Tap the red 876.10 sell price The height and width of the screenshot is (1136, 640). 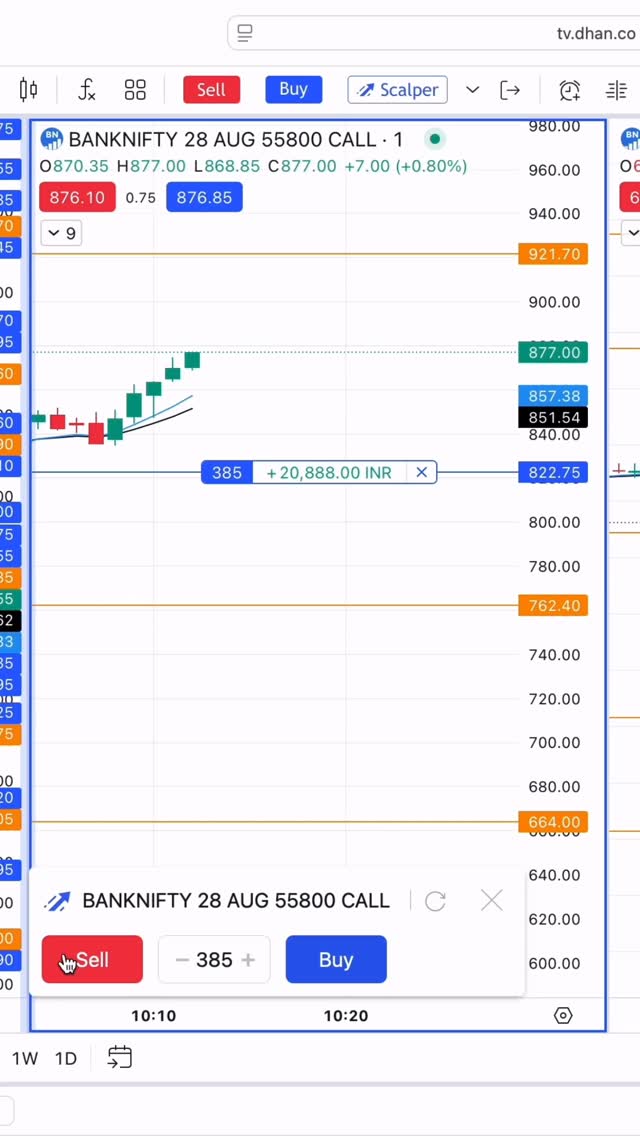click(x=77, y=197)
